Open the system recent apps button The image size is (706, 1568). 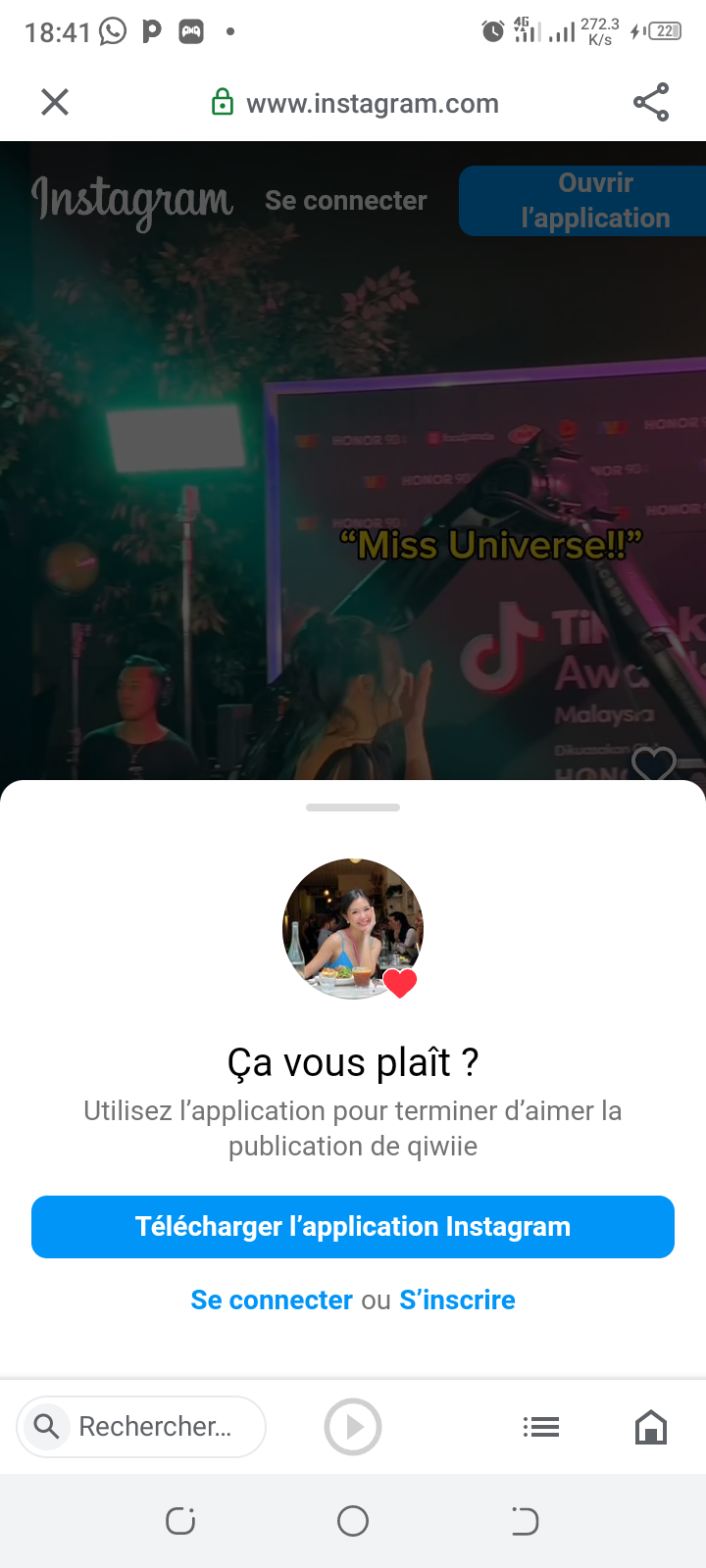pos(180,1521)
